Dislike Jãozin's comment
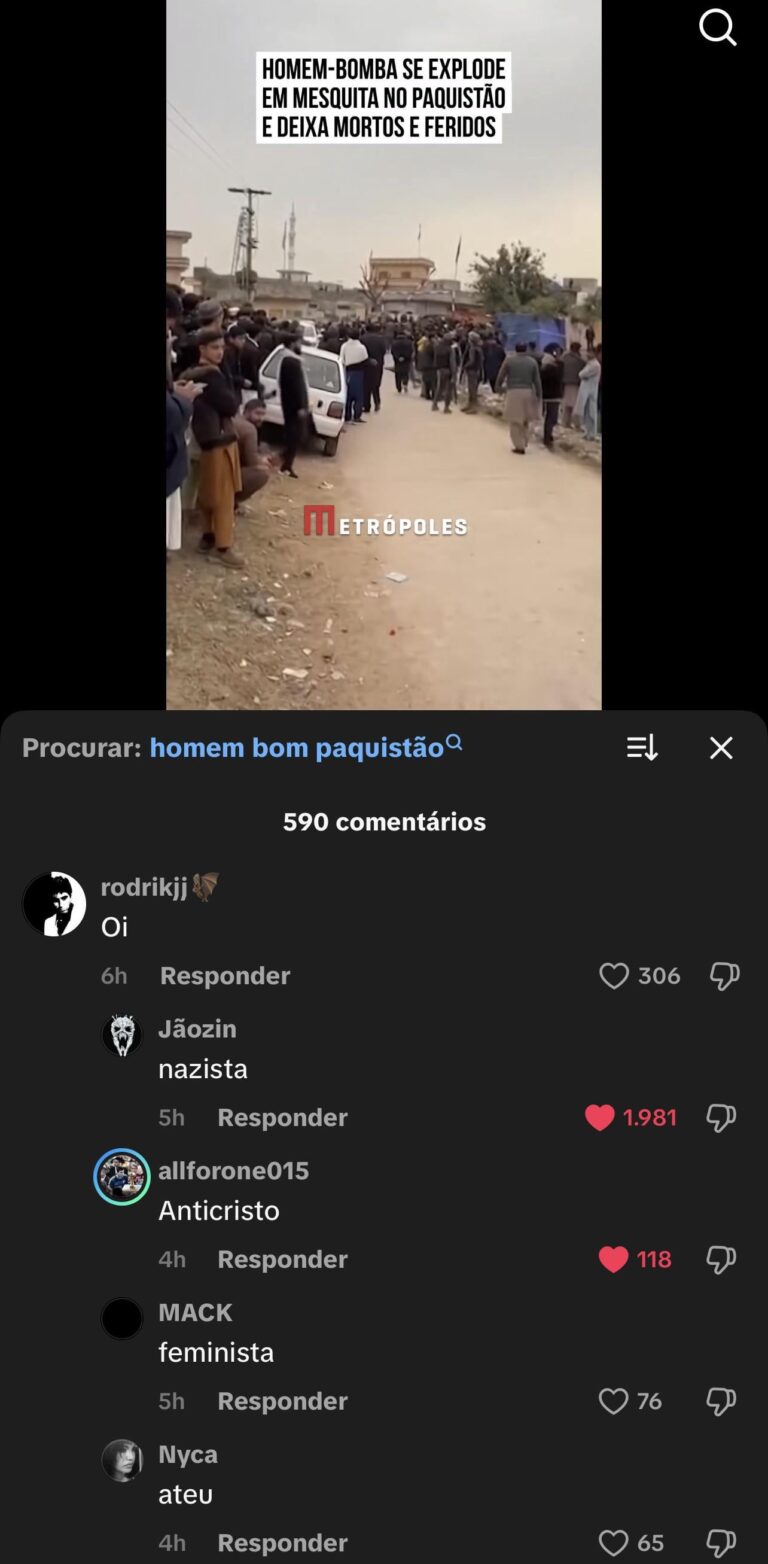The width and height of the screenshot is (768, 1564). [x=721, y=1118]
